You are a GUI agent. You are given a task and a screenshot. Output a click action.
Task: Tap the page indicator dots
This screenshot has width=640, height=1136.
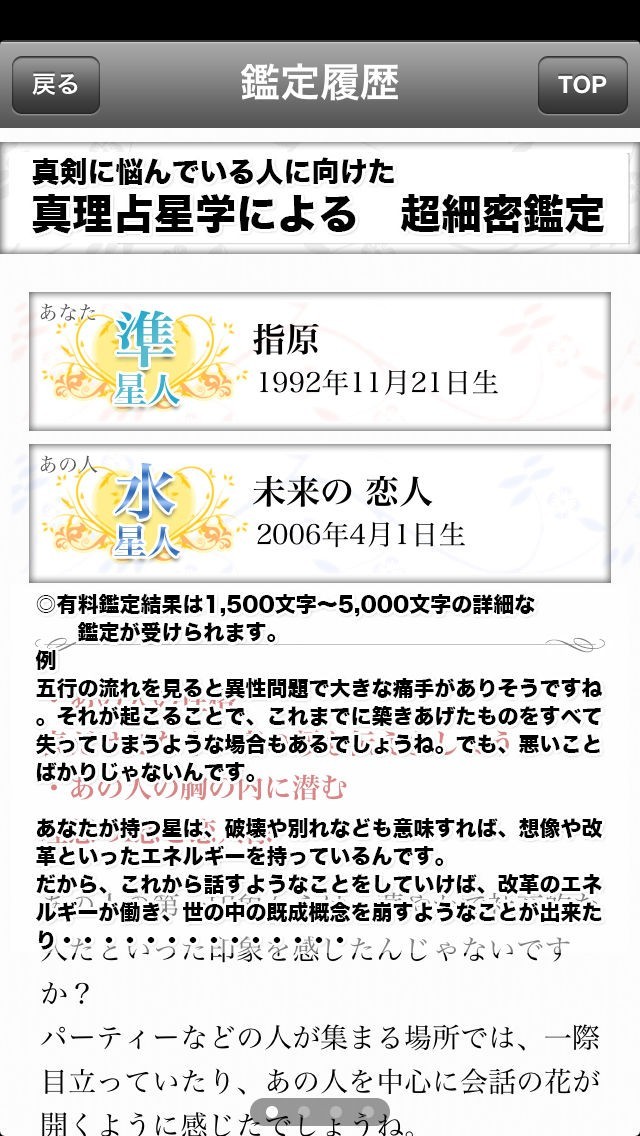click(320, 1111)
